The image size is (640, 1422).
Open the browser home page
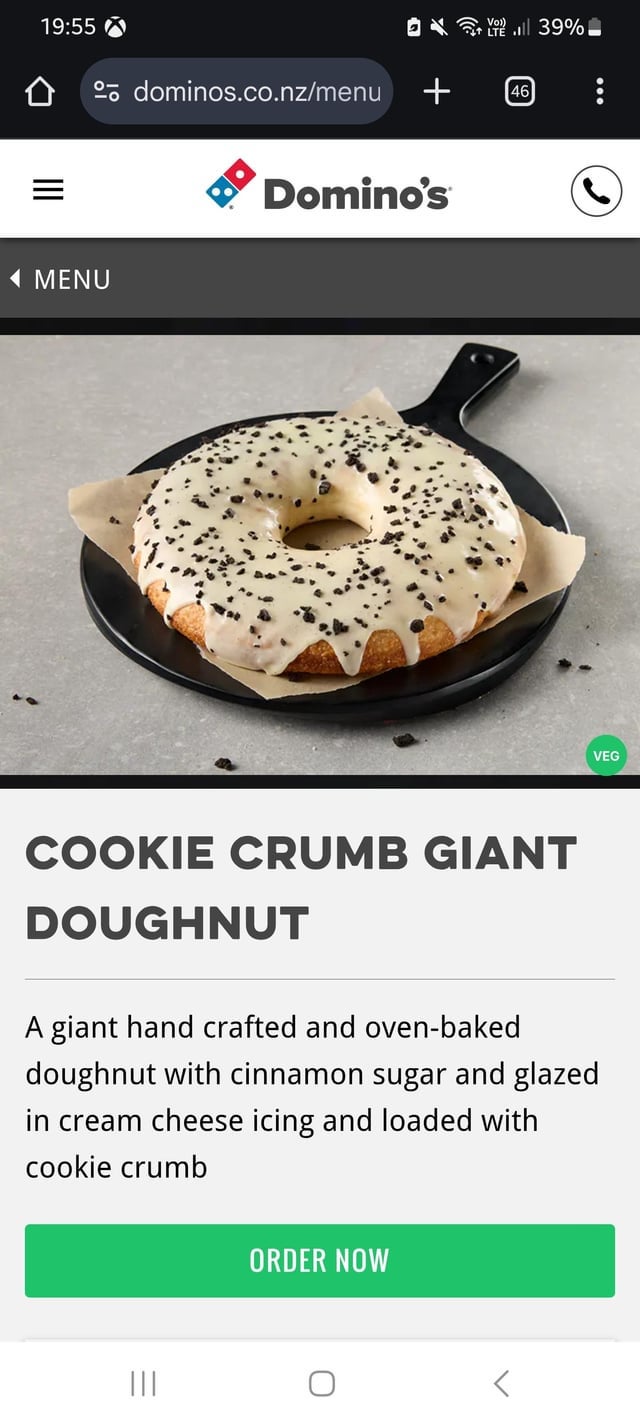(39, 92)
